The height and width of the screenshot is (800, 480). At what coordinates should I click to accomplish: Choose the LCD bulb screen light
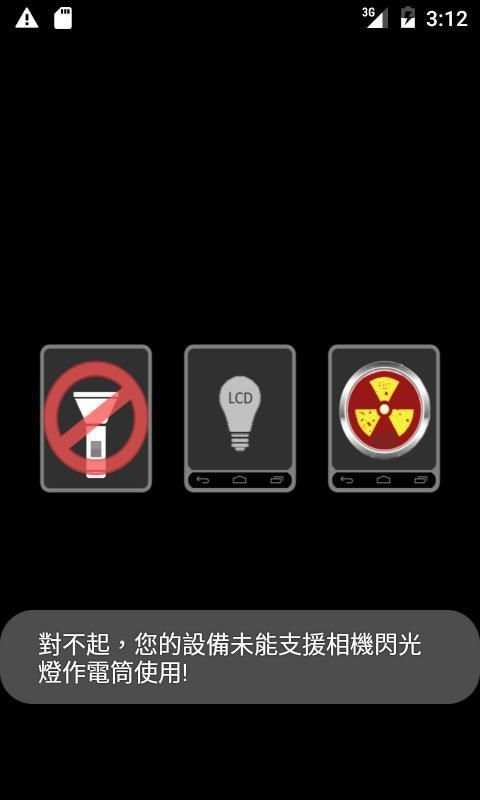pos(240,418)
